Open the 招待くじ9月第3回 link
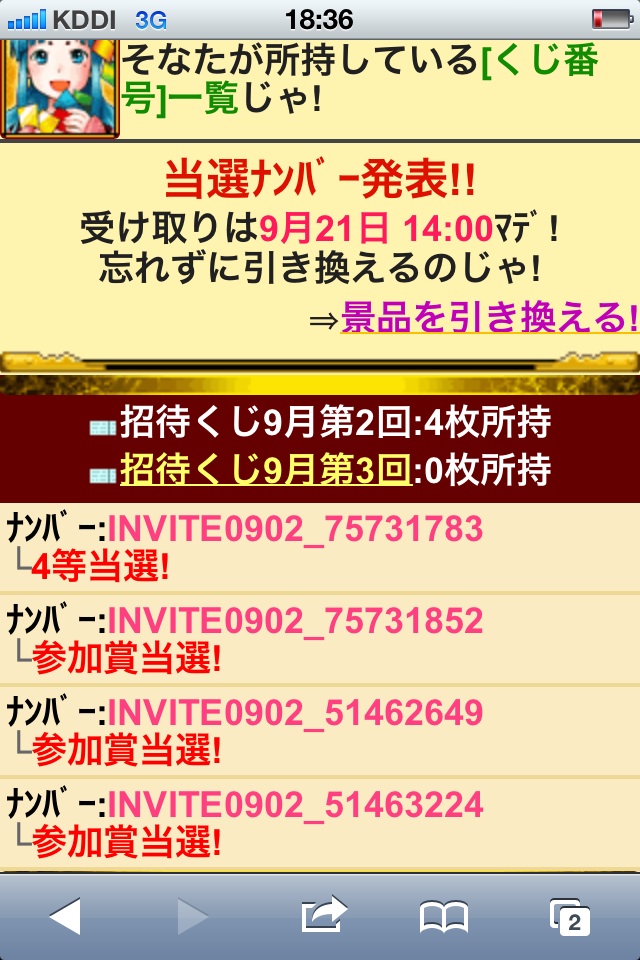Screen dimensions: 640x960 coord(265,470)
